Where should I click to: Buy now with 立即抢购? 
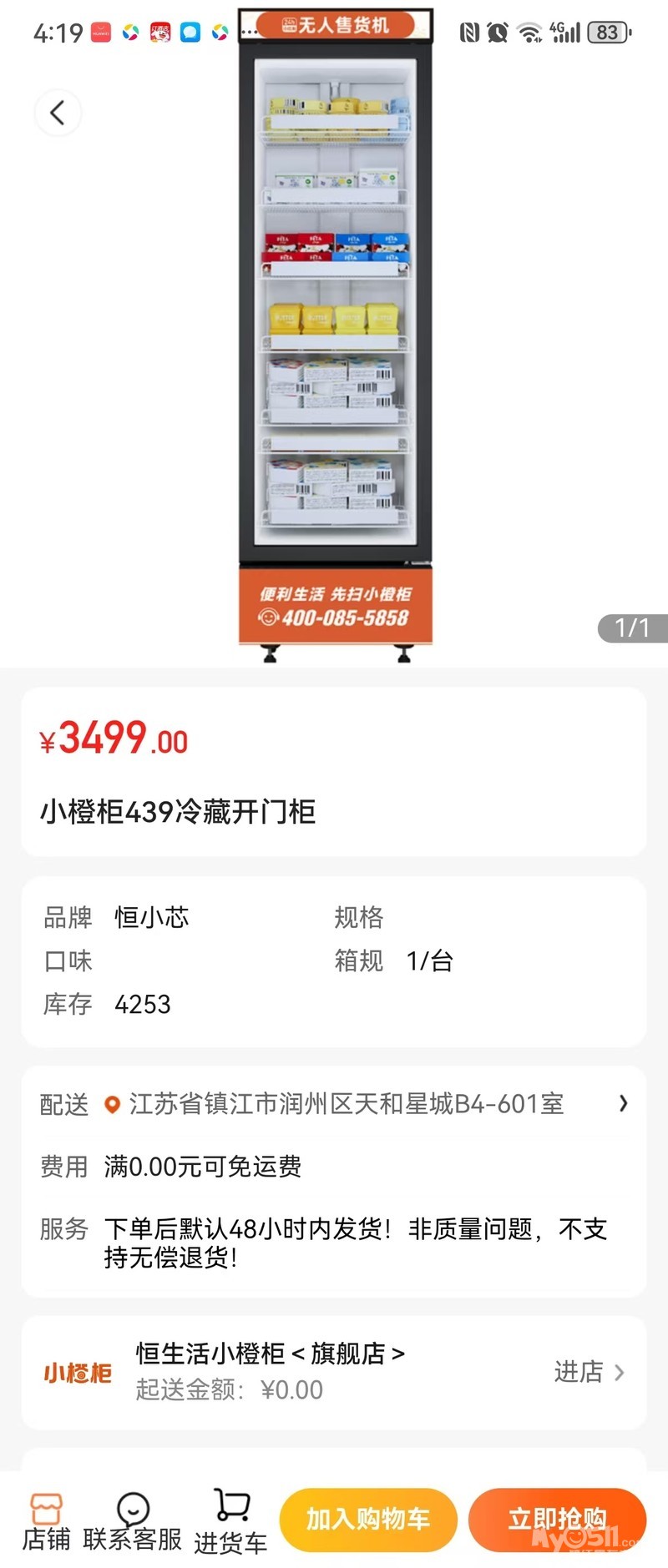coord(557,1519)
